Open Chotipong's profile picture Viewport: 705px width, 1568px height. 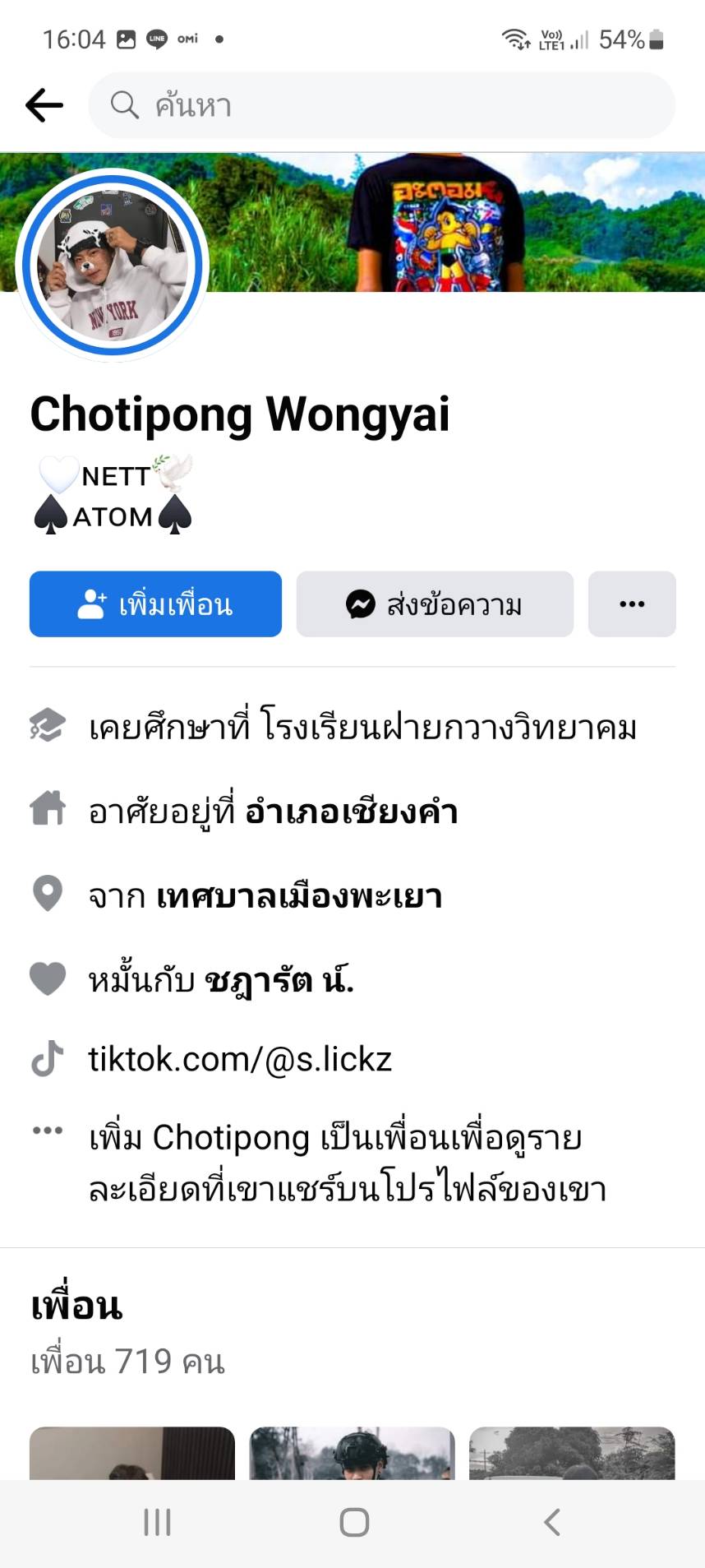(x=113, y=265)
